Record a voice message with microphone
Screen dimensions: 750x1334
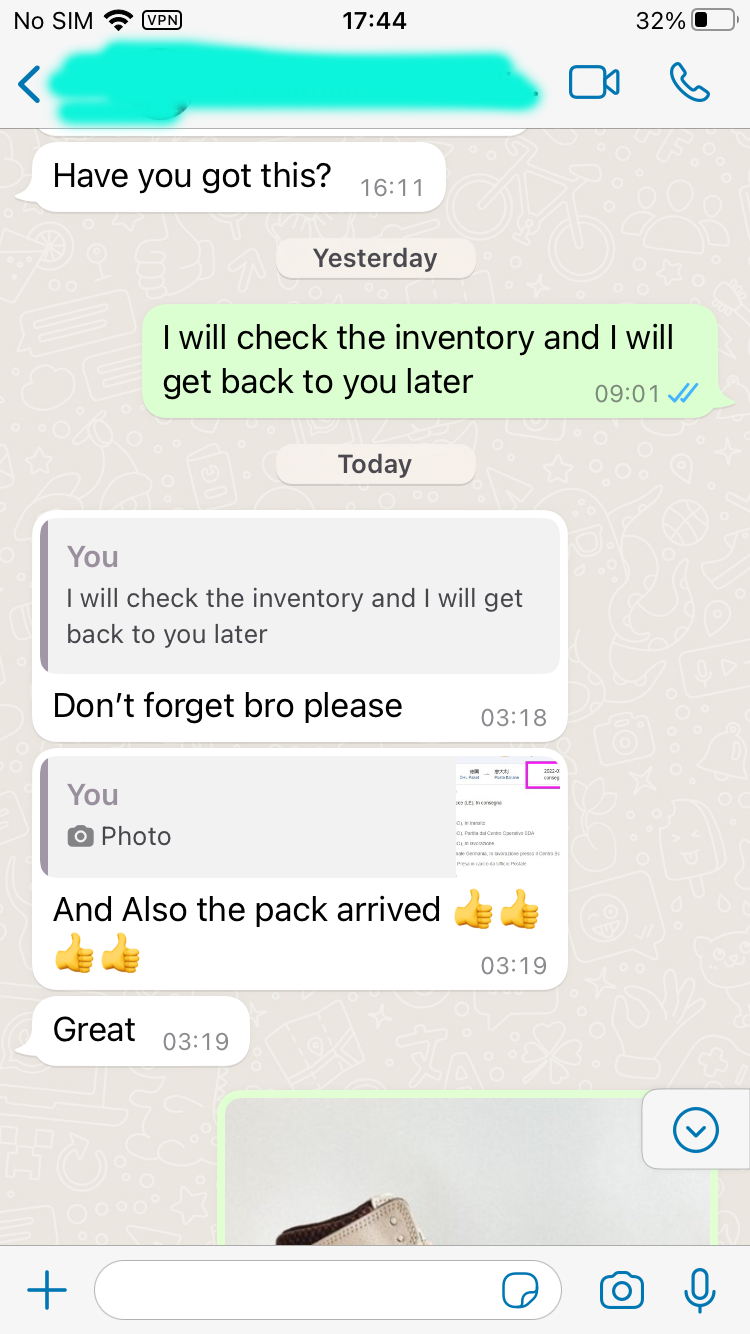click(x=700, y=1291)
